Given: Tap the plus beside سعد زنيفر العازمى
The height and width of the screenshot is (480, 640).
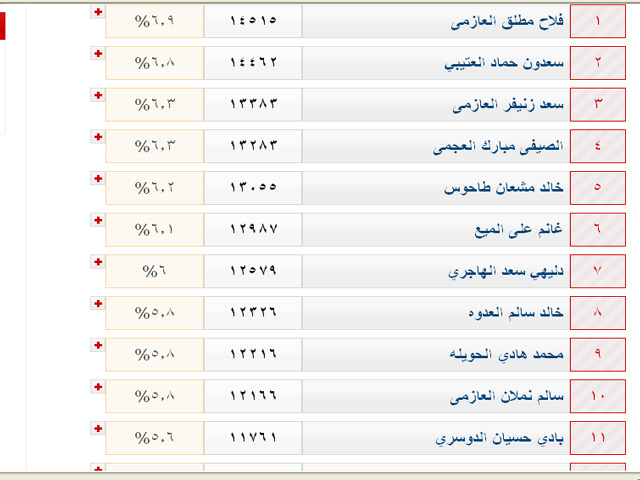Looking at the screenshot, I should pos(97,95).
